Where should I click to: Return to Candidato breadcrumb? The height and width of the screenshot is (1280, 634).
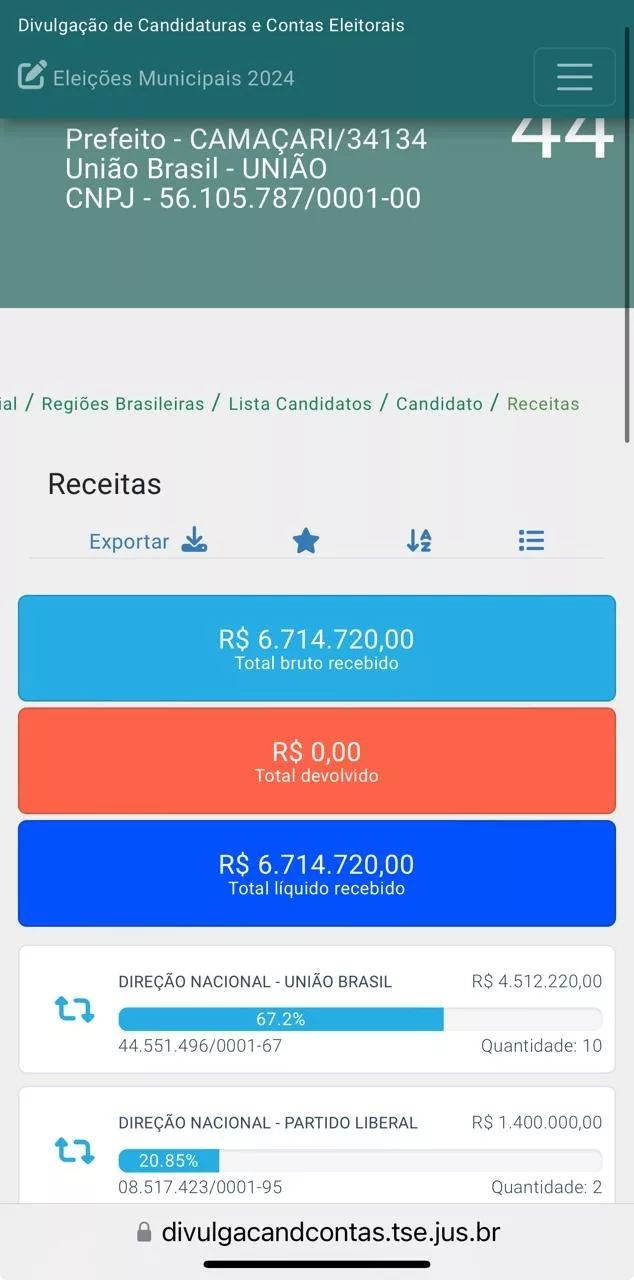pyautogui.click(x=439, y=404)
